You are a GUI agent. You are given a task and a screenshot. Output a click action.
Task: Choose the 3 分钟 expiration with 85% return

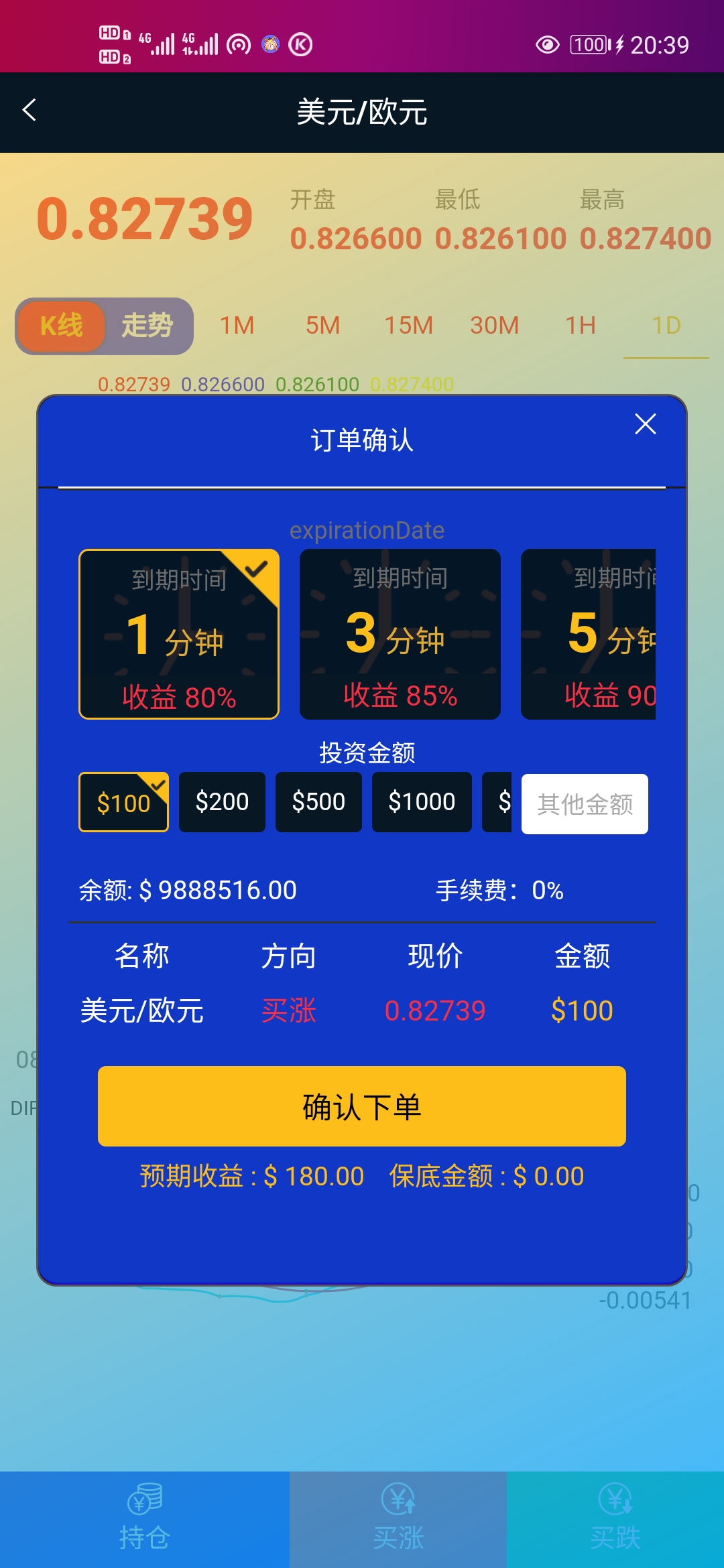click(400, 634)
